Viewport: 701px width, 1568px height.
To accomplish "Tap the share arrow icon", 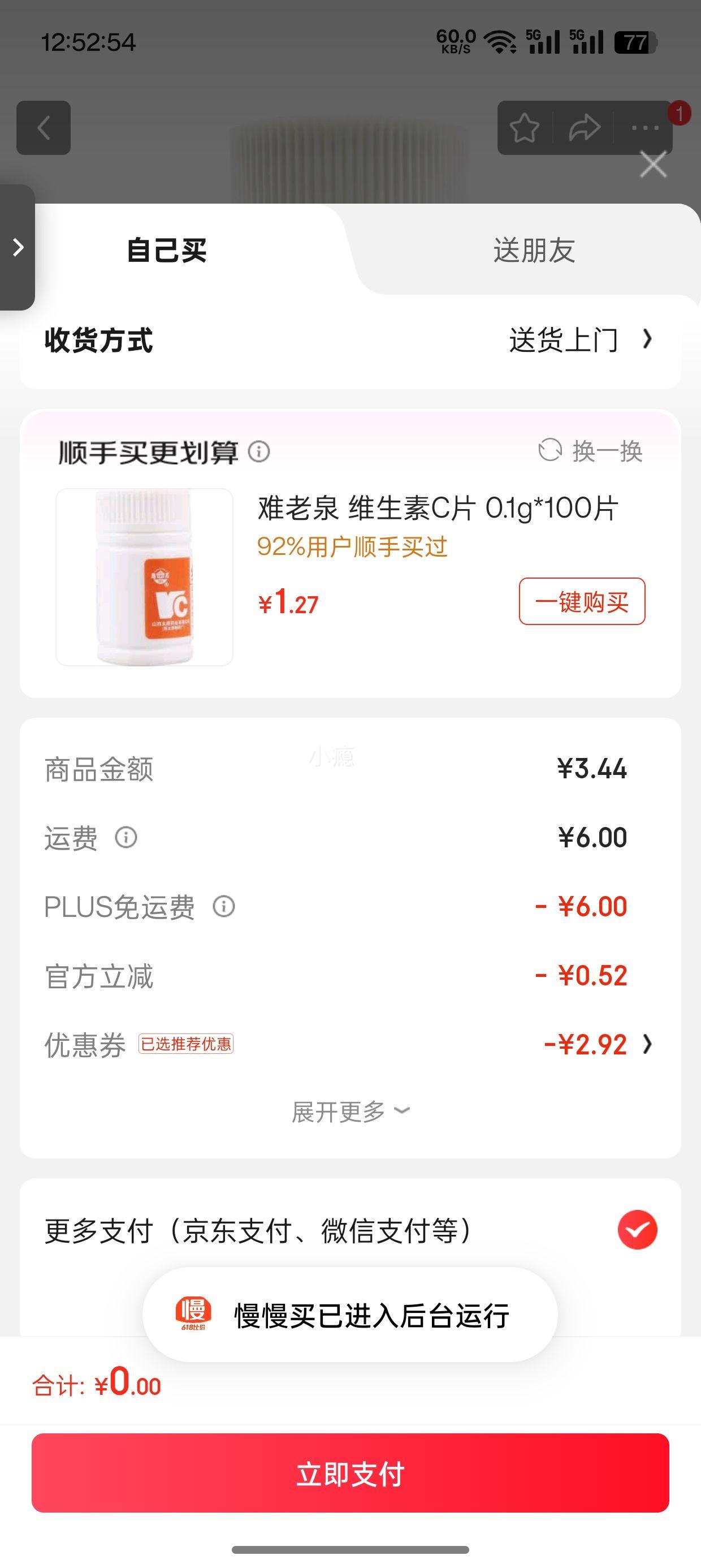I will 583,128.
